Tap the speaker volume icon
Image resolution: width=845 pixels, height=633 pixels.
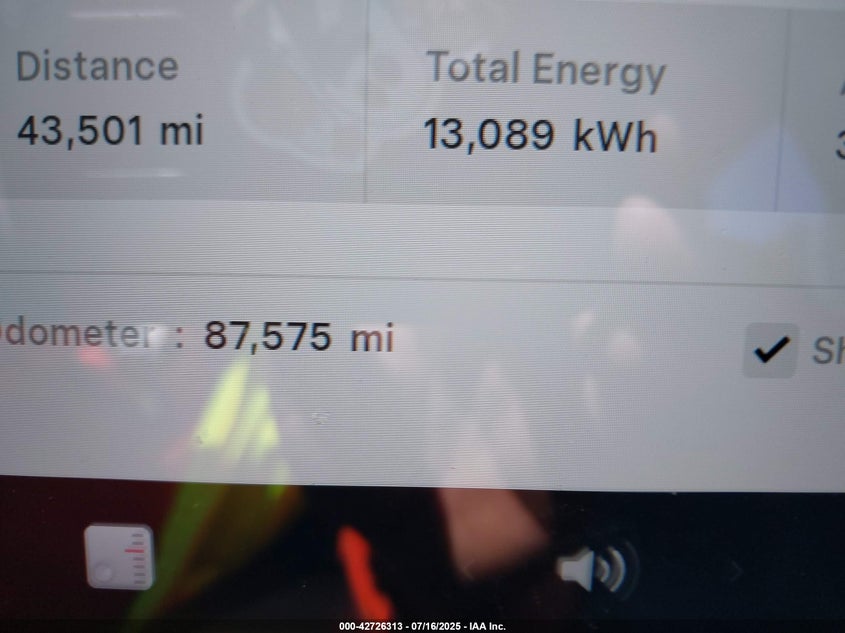click(x=592, y=569)
